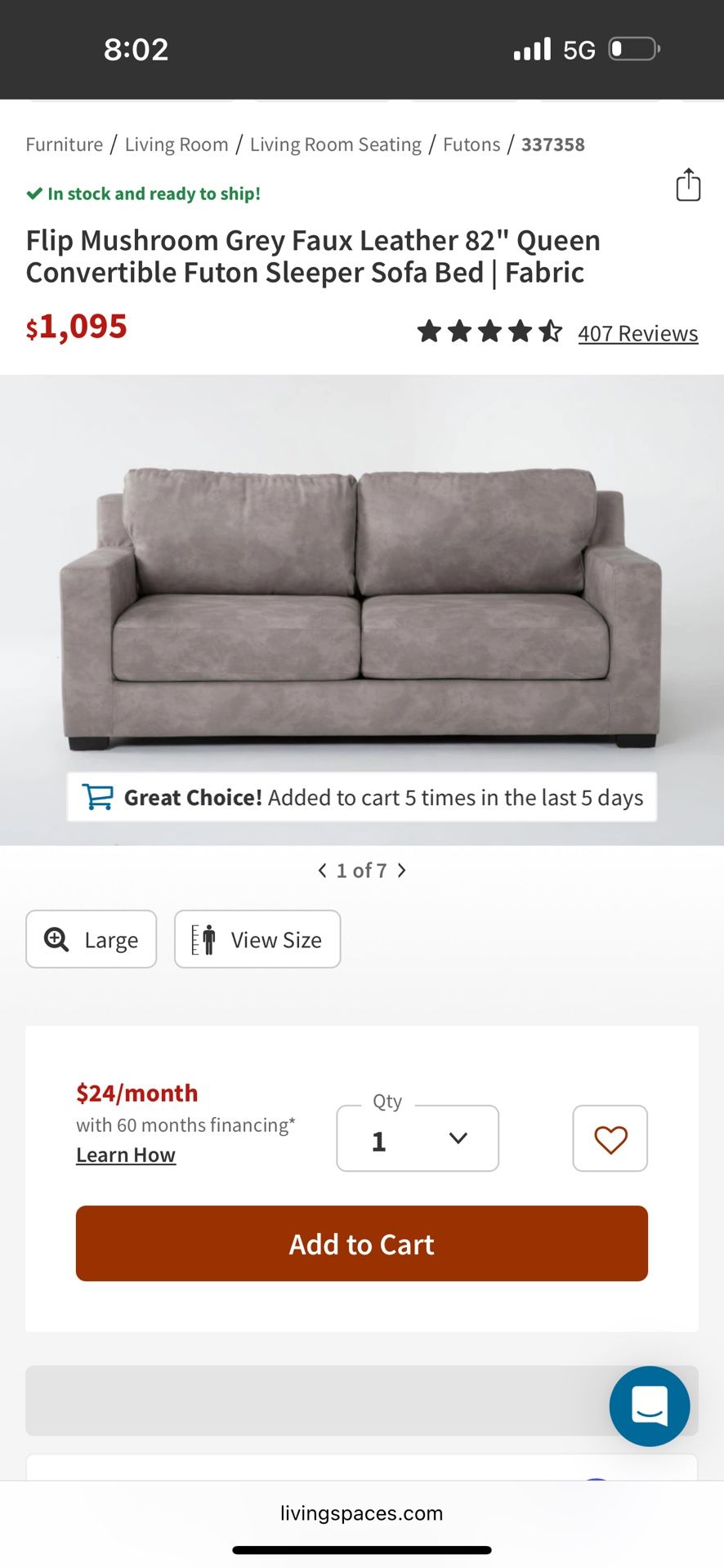The height and width of the screenshot is (1568, 724).
Task: Open the Furniture breadcrumb link
Action: point(65,145)
